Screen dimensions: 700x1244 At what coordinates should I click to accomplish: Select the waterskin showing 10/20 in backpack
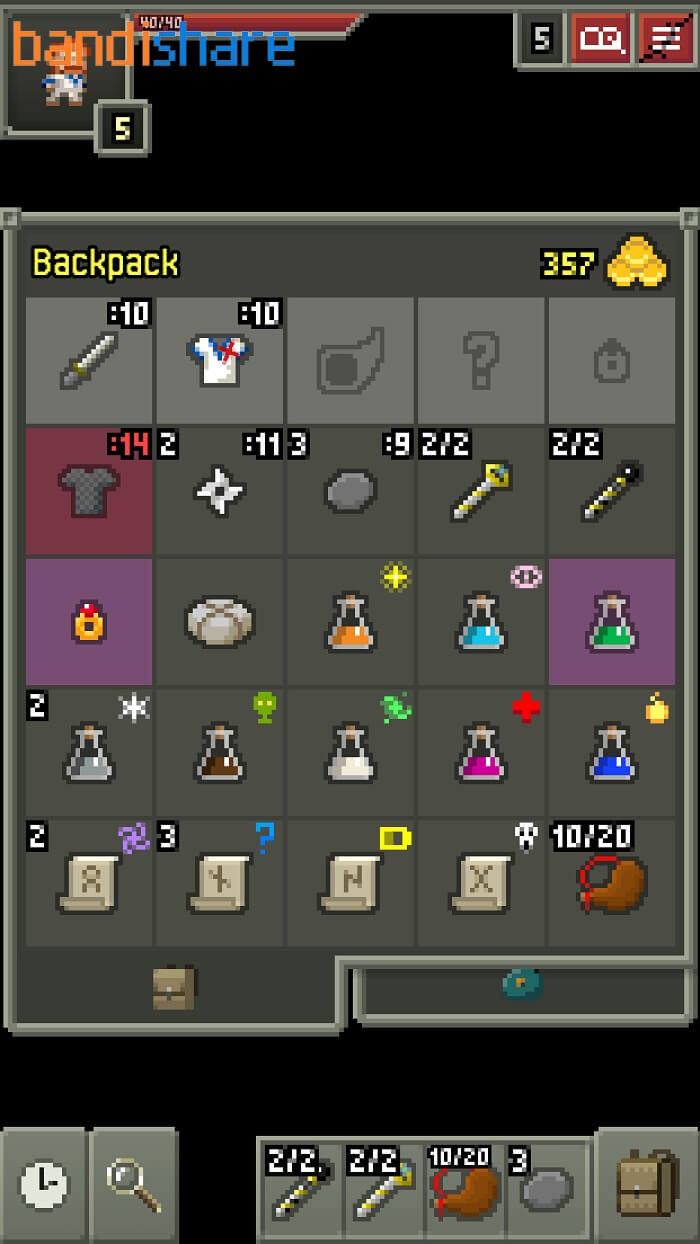[x=612, y=883]
